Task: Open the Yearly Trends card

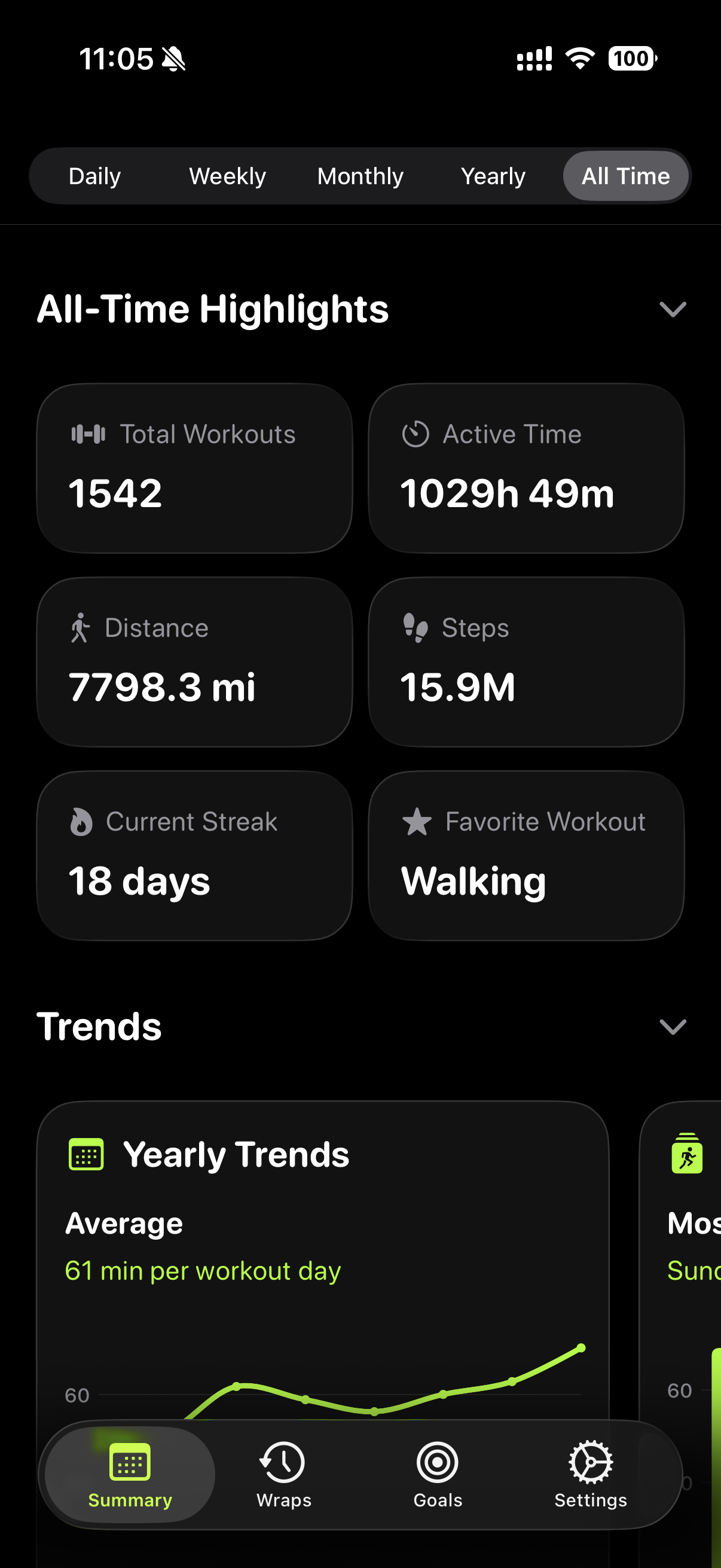Action: tap(322, 1248)
